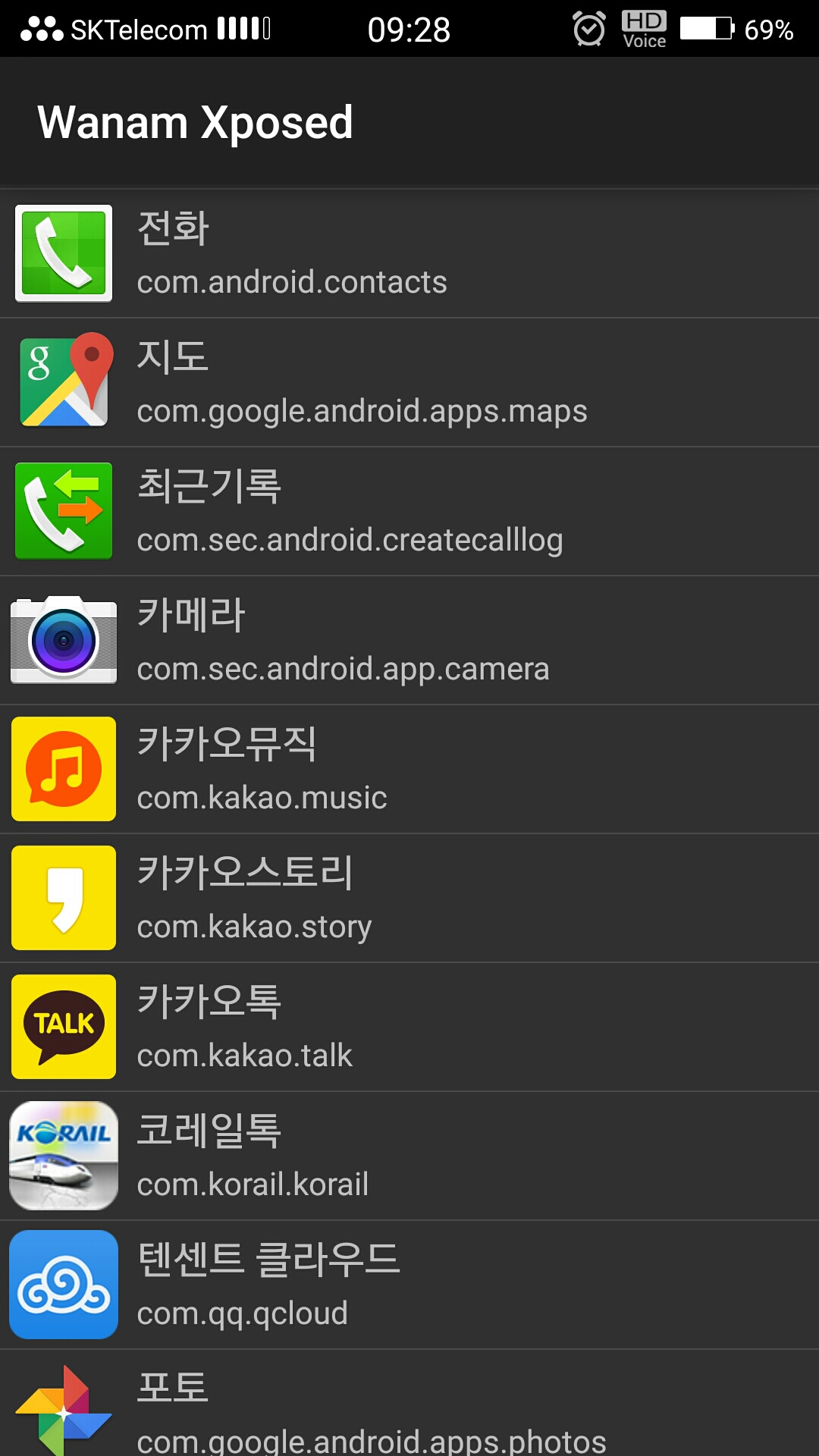Select the 전화 com.android.contacts app row

click(409, 254)
